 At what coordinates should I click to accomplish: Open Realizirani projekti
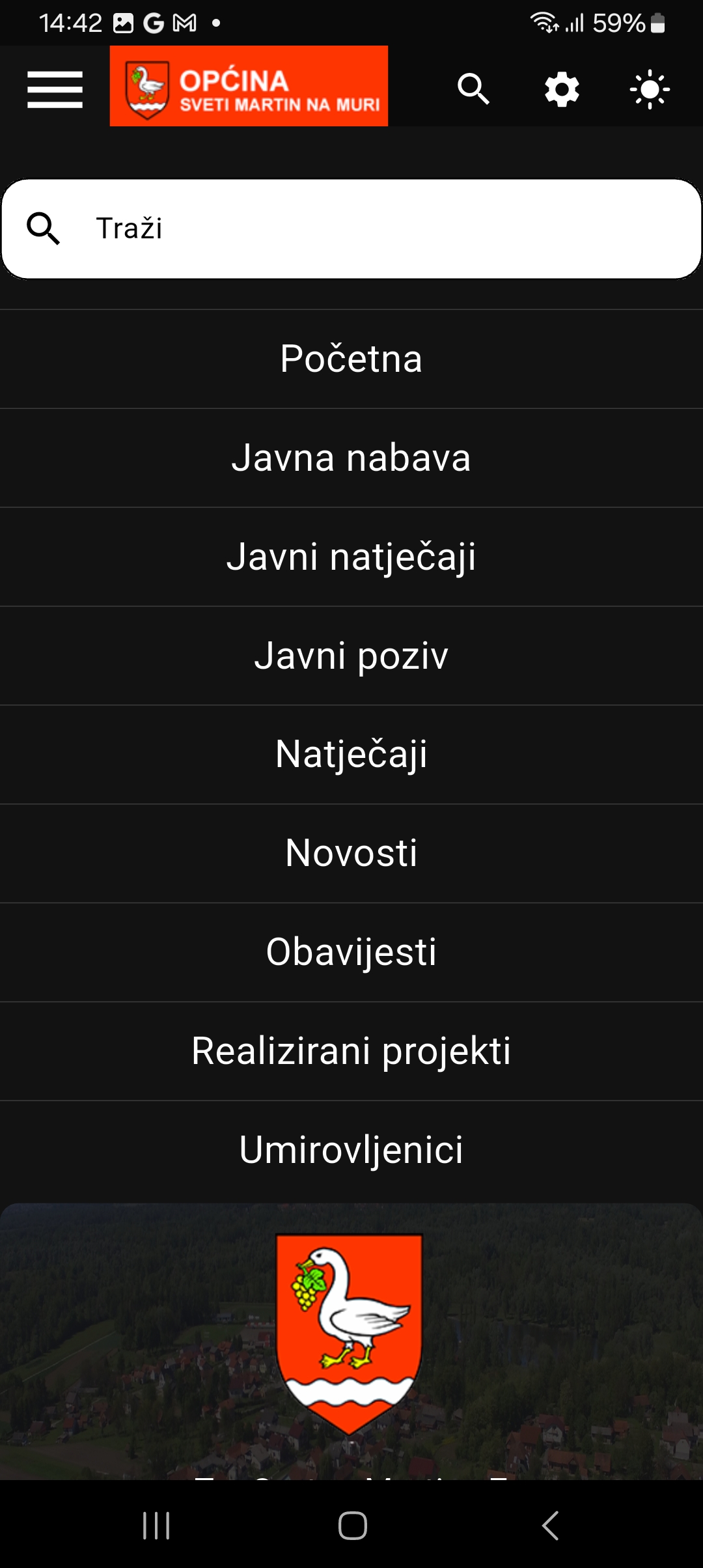(x=351, y=1051)
